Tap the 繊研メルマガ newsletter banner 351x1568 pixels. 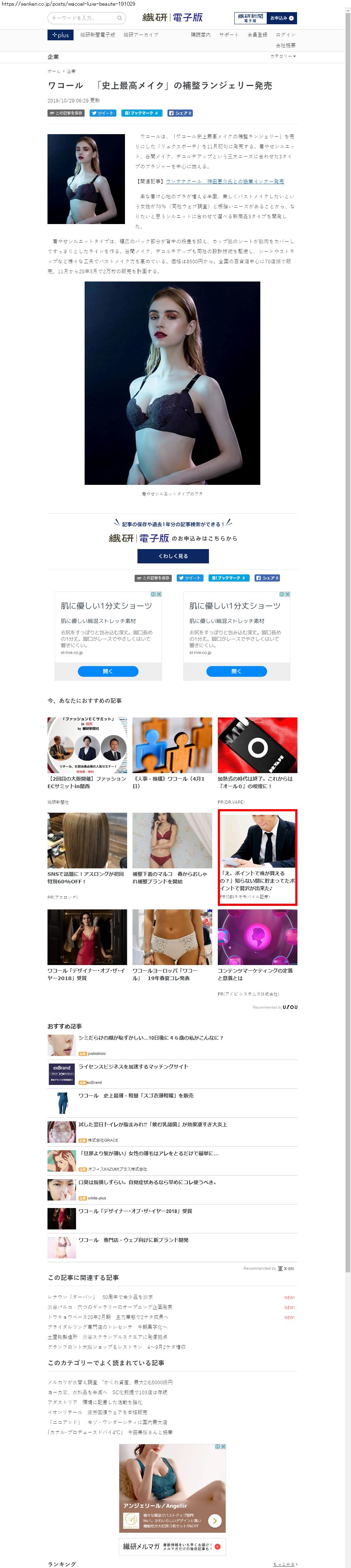coord(172,1546)
